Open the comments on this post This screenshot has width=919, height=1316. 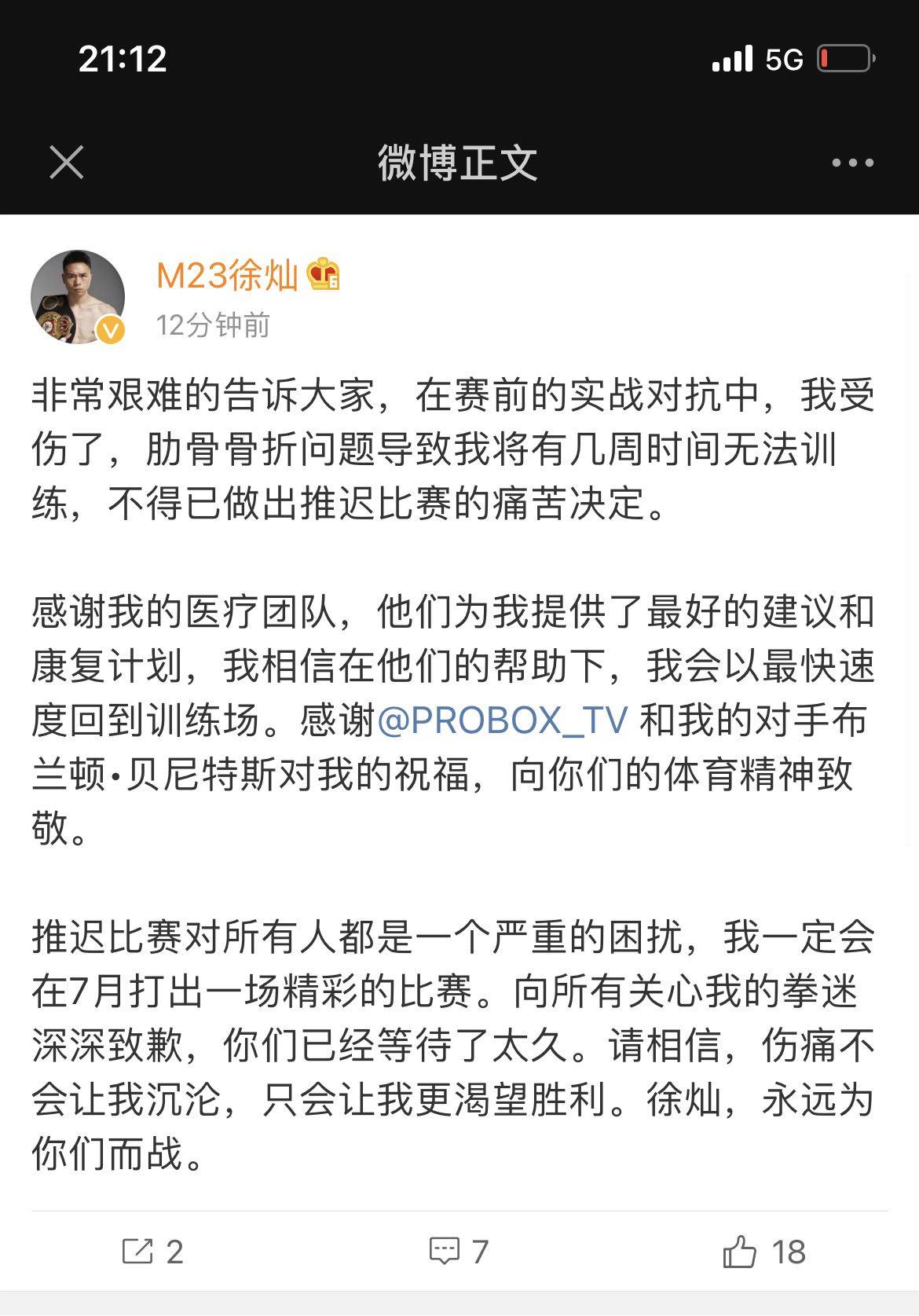click(459, 1252)
